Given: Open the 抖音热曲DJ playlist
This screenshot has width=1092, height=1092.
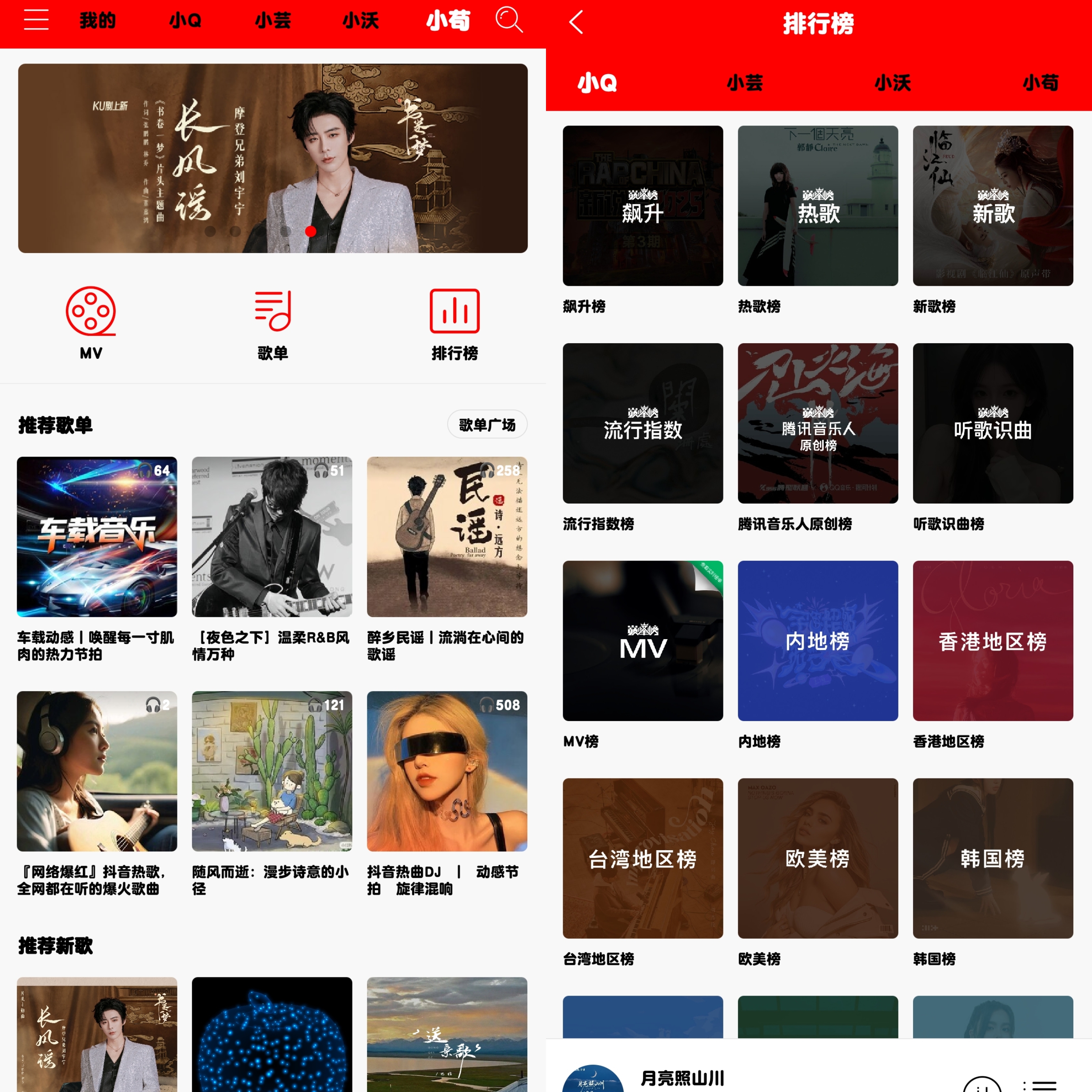Looking at the screenshot, I should coord(447,771).
